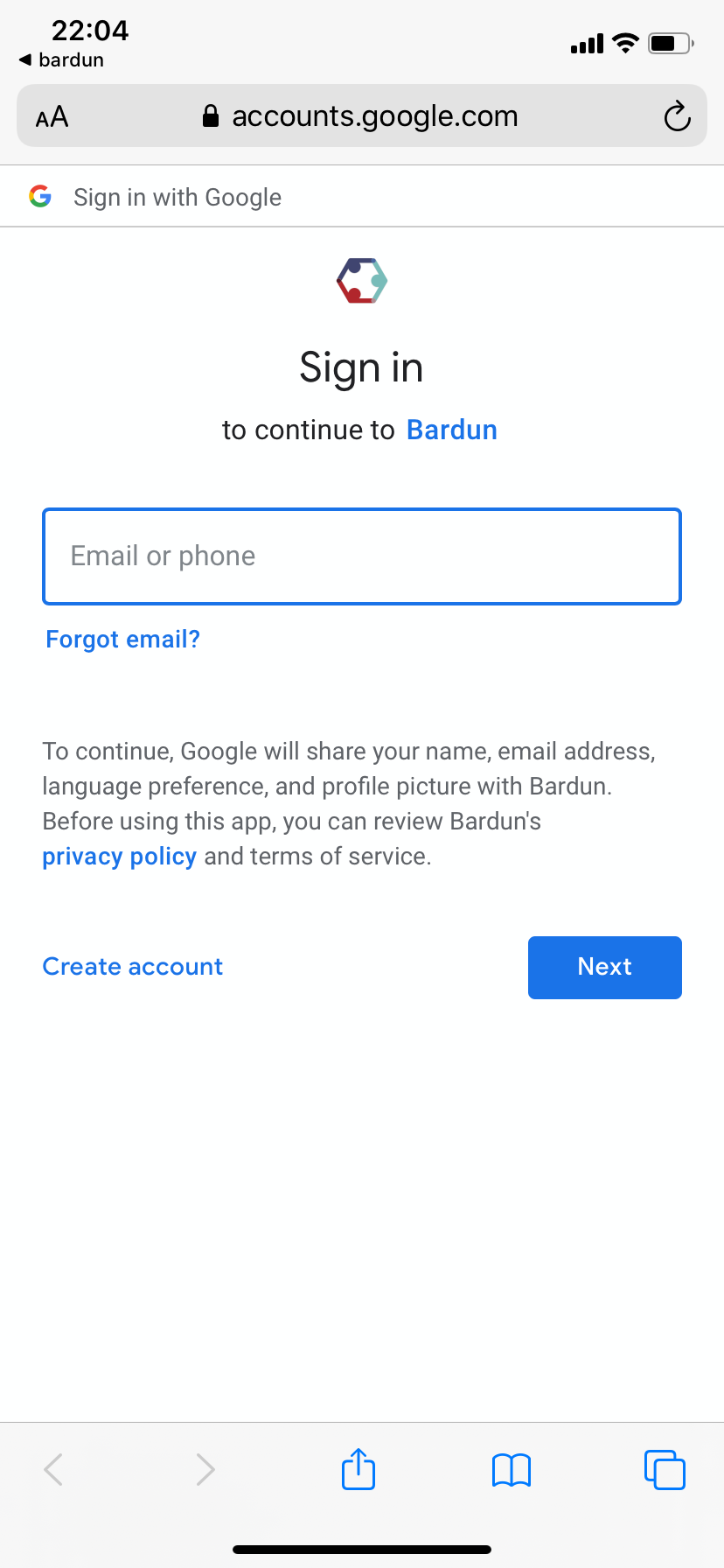Tap the Next button
724x1568 pixels.
click(x=605, y=968)
